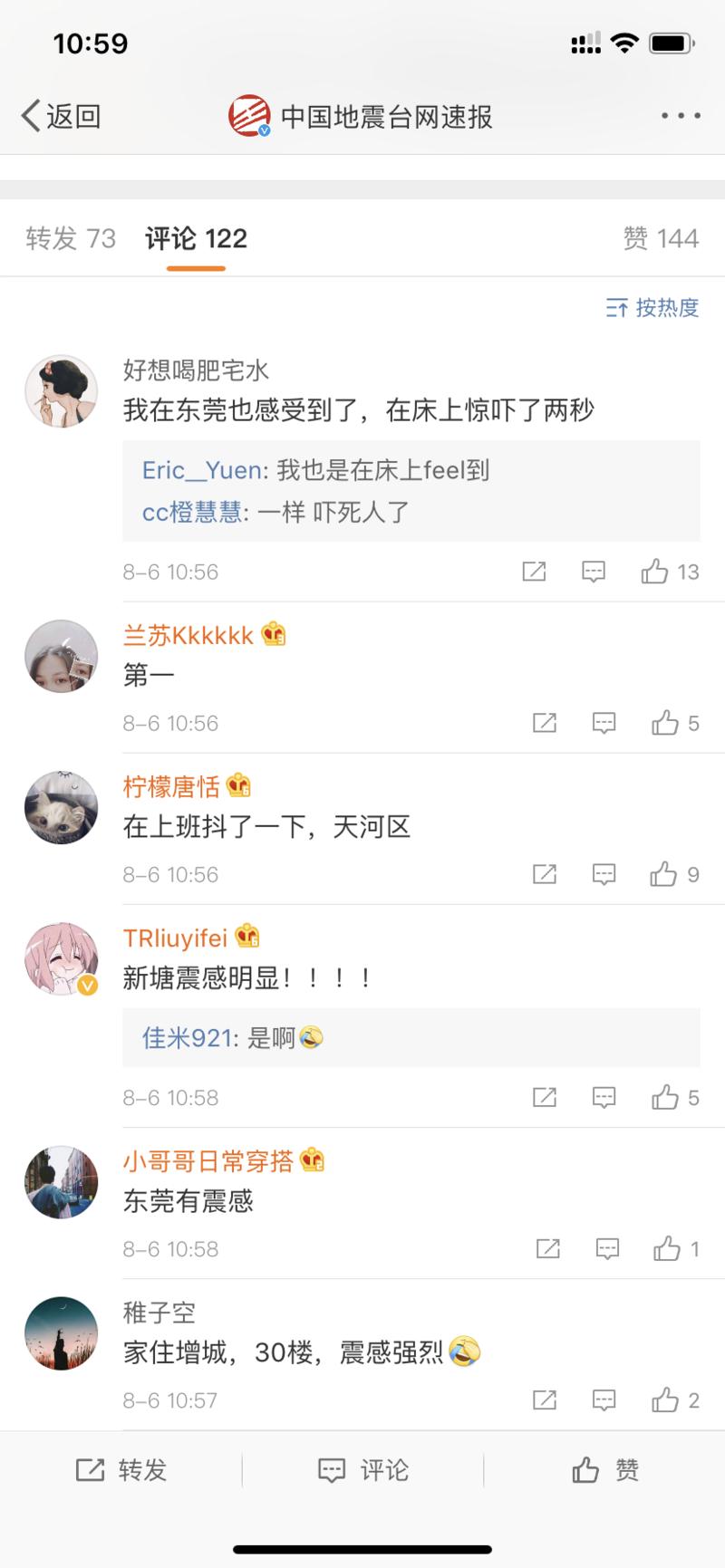Switch to the 赞 144 tab
The image size is (725, 1568).
(660, 238)
